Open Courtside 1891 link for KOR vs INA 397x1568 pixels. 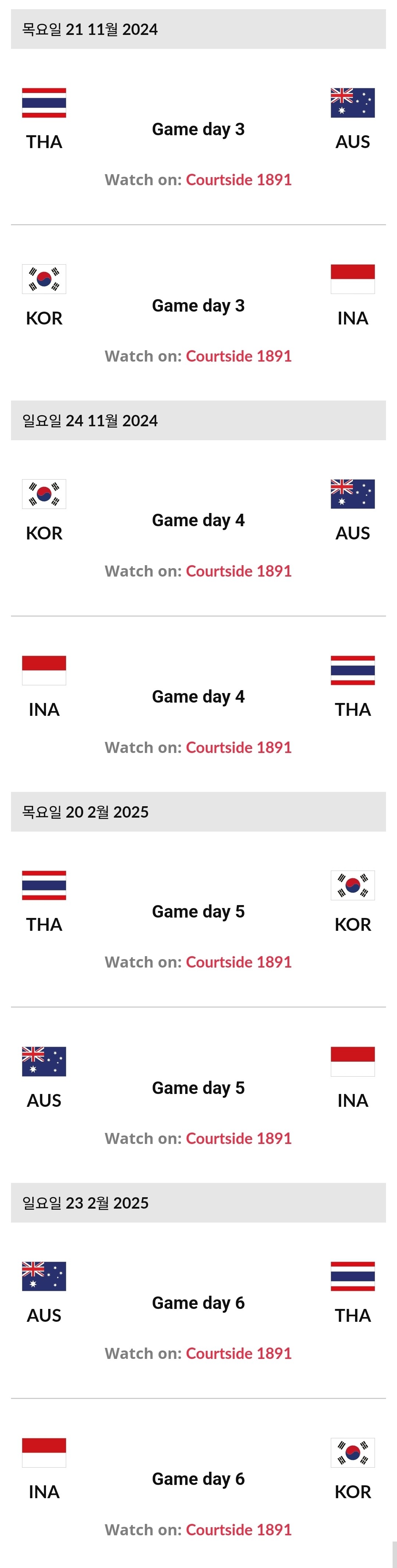(x=238, y=356)
